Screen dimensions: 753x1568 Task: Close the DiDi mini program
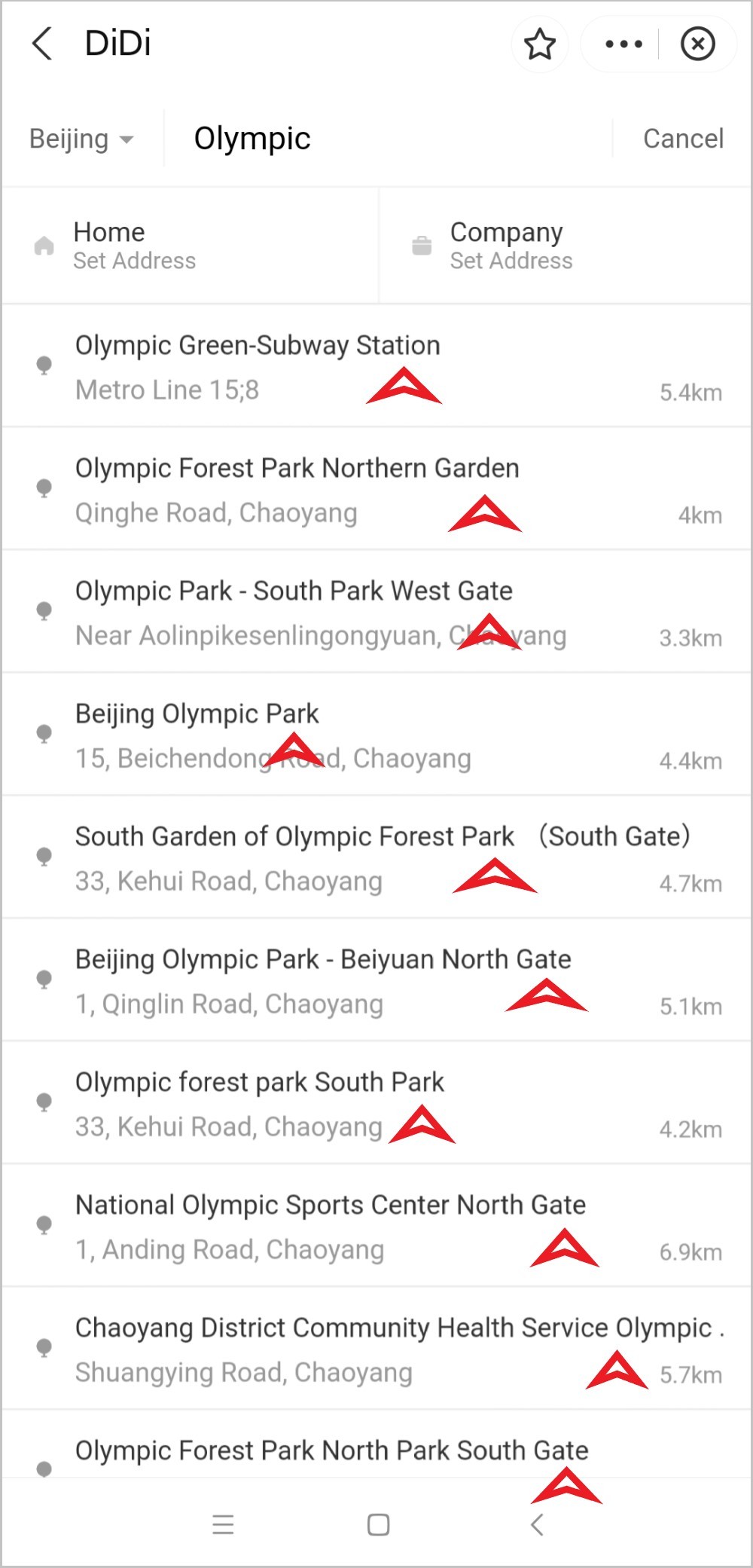(x=697, y=44)
